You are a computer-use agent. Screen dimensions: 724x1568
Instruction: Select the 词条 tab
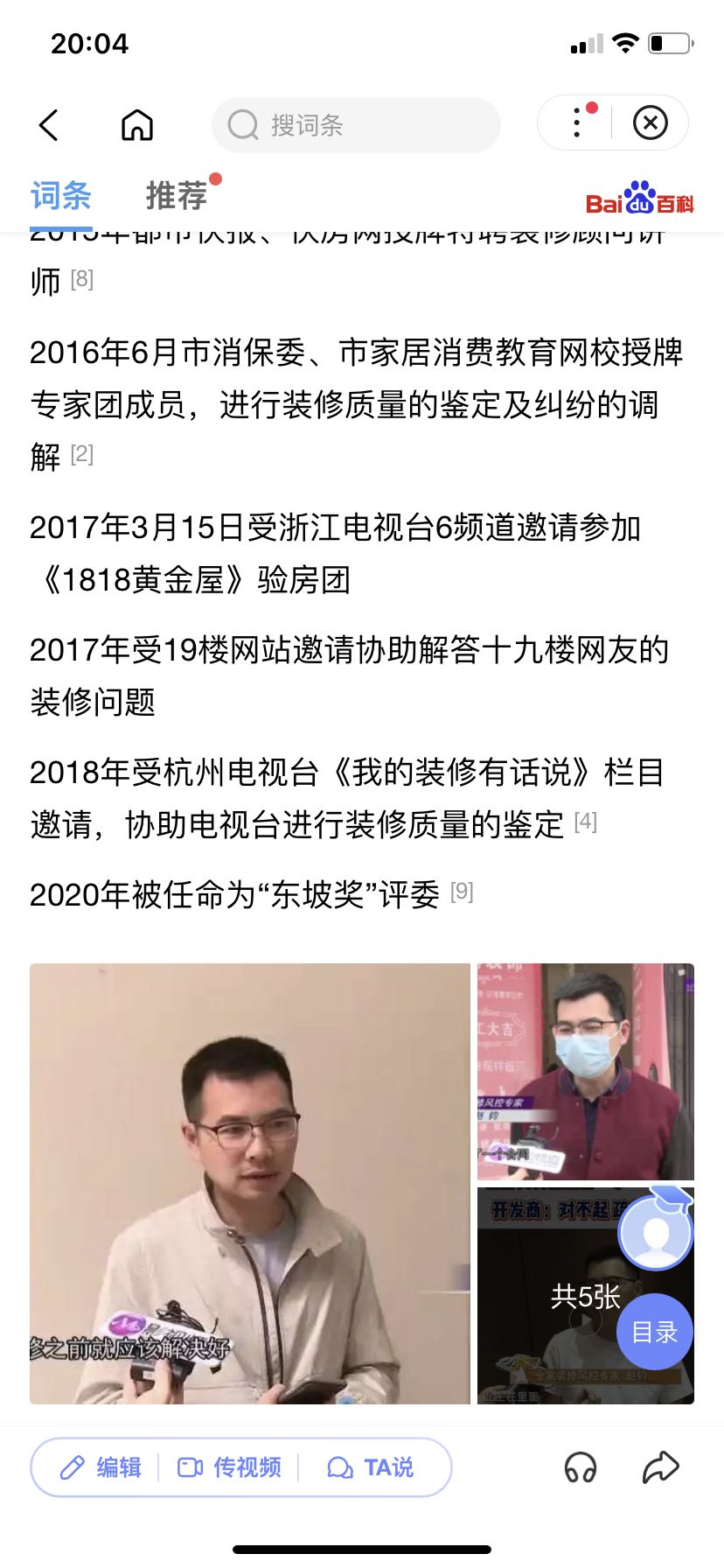click(x=61, y=195)
